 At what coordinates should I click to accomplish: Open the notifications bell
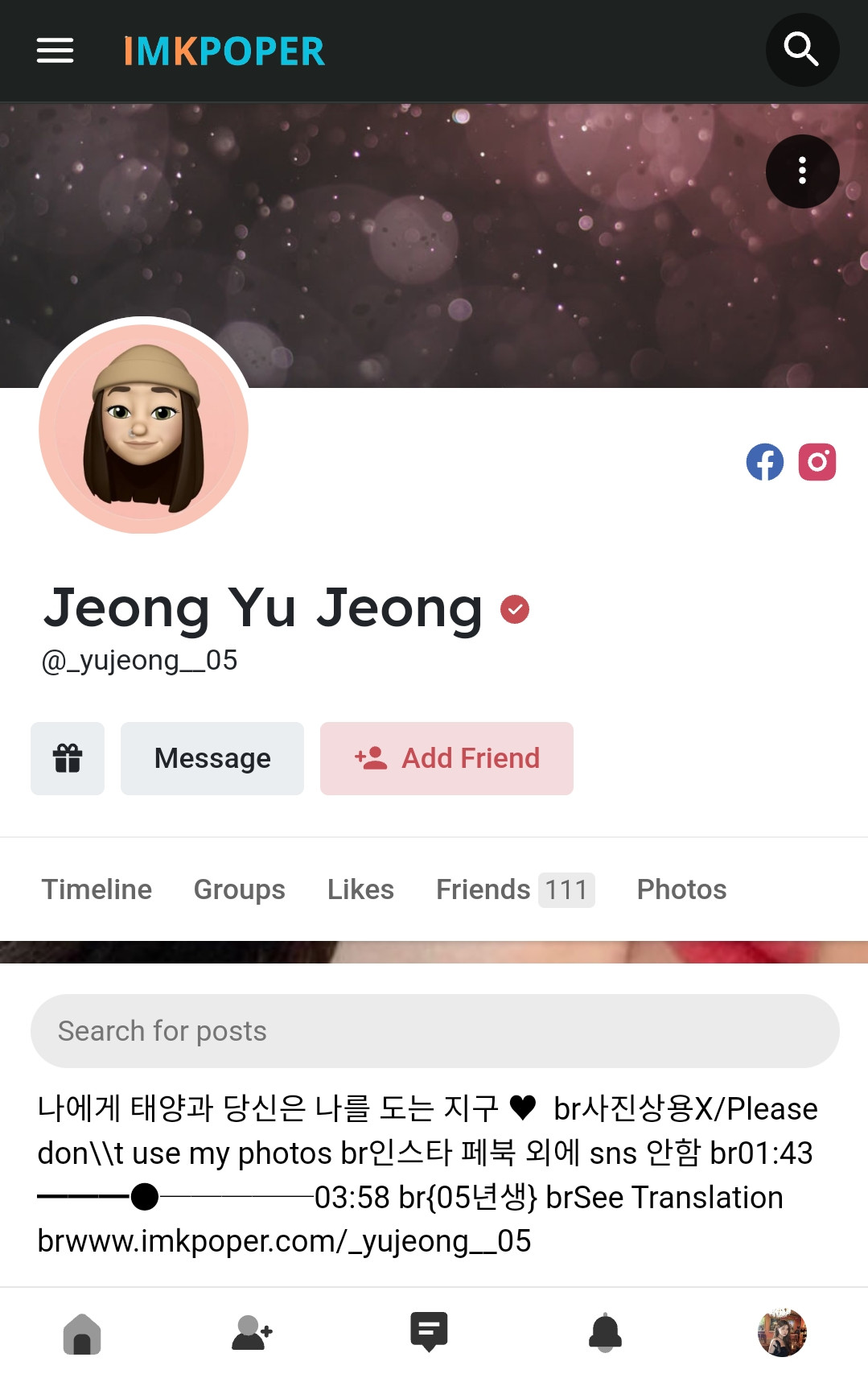tap(605, 1333)
